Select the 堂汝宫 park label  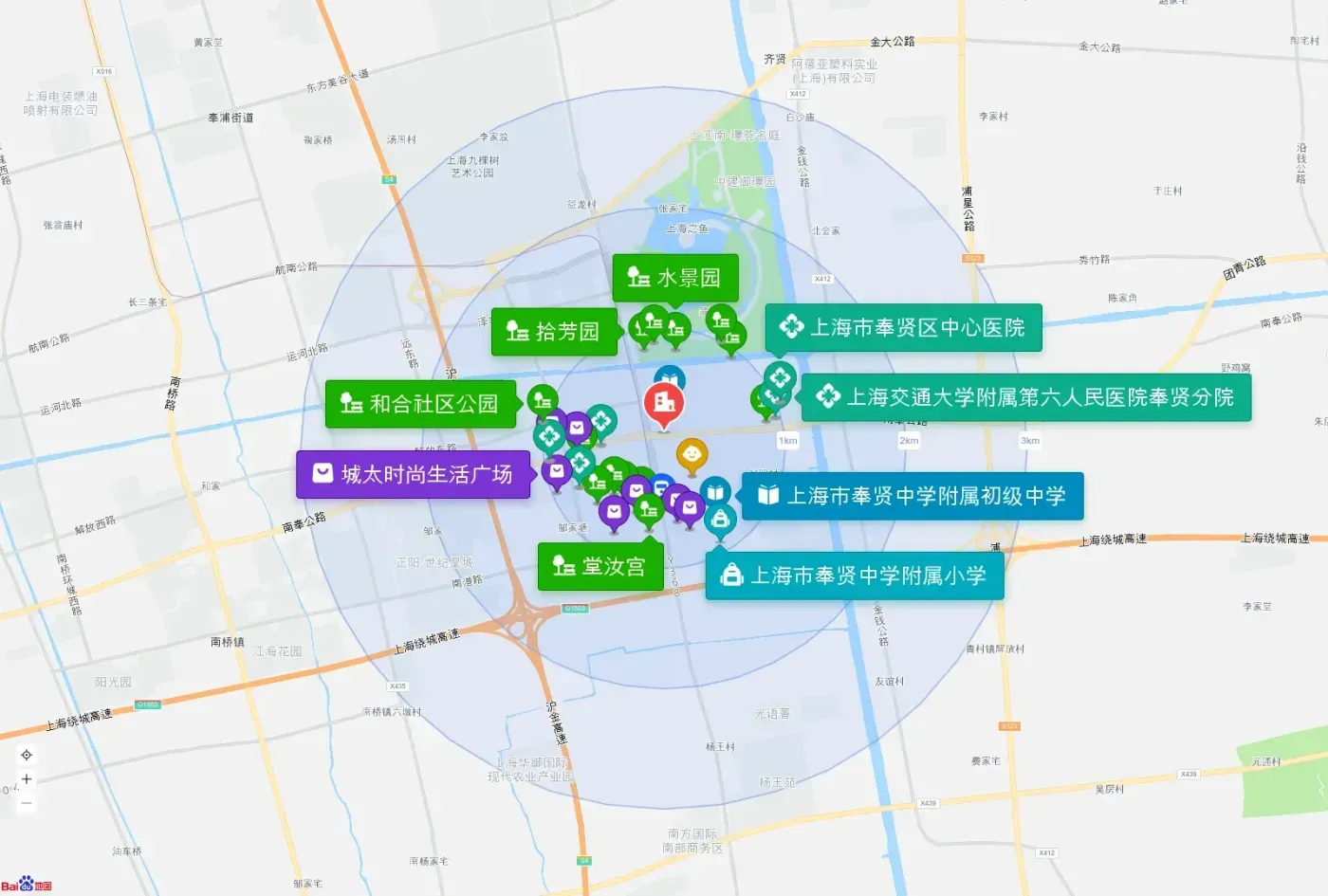pyautogui.click(x=600, y=566)
